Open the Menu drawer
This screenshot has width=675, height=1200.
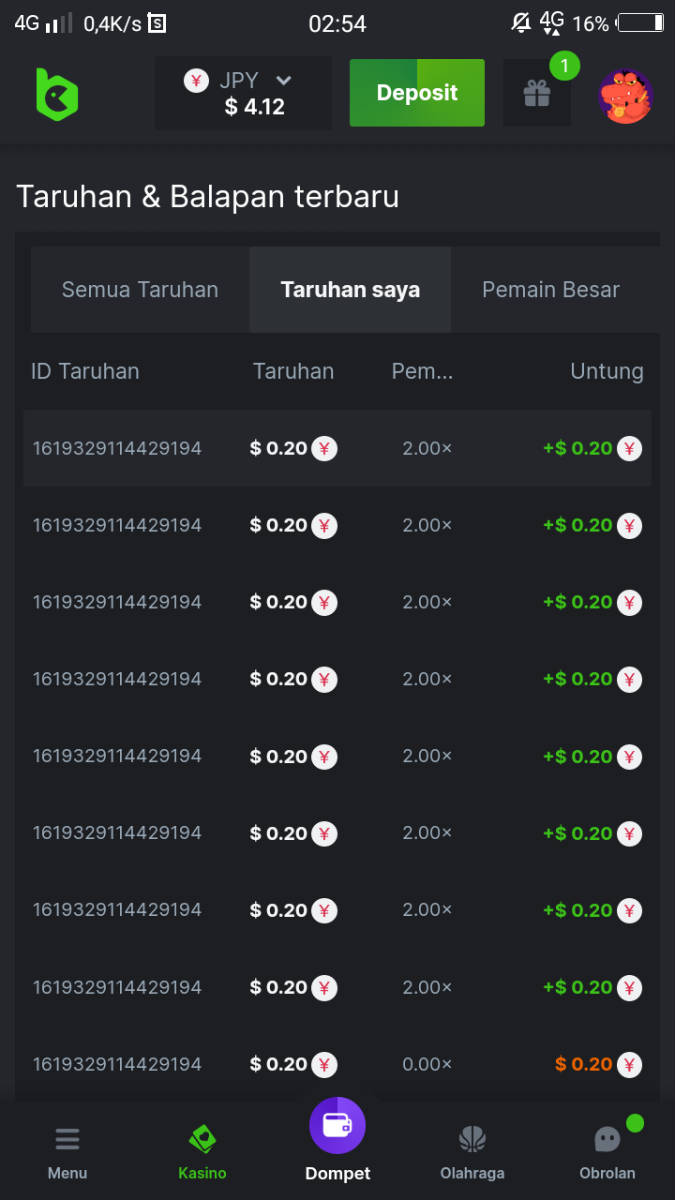click(x=67, y=1151)
